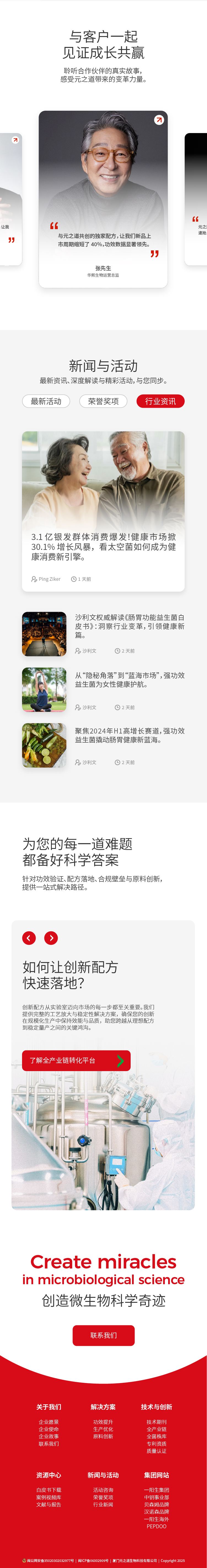The width and height of the screenshot is (207, 1568).
Task: Open the 3.1亿银发群体消费爆发 featured article
Action: tap(103, 546)
